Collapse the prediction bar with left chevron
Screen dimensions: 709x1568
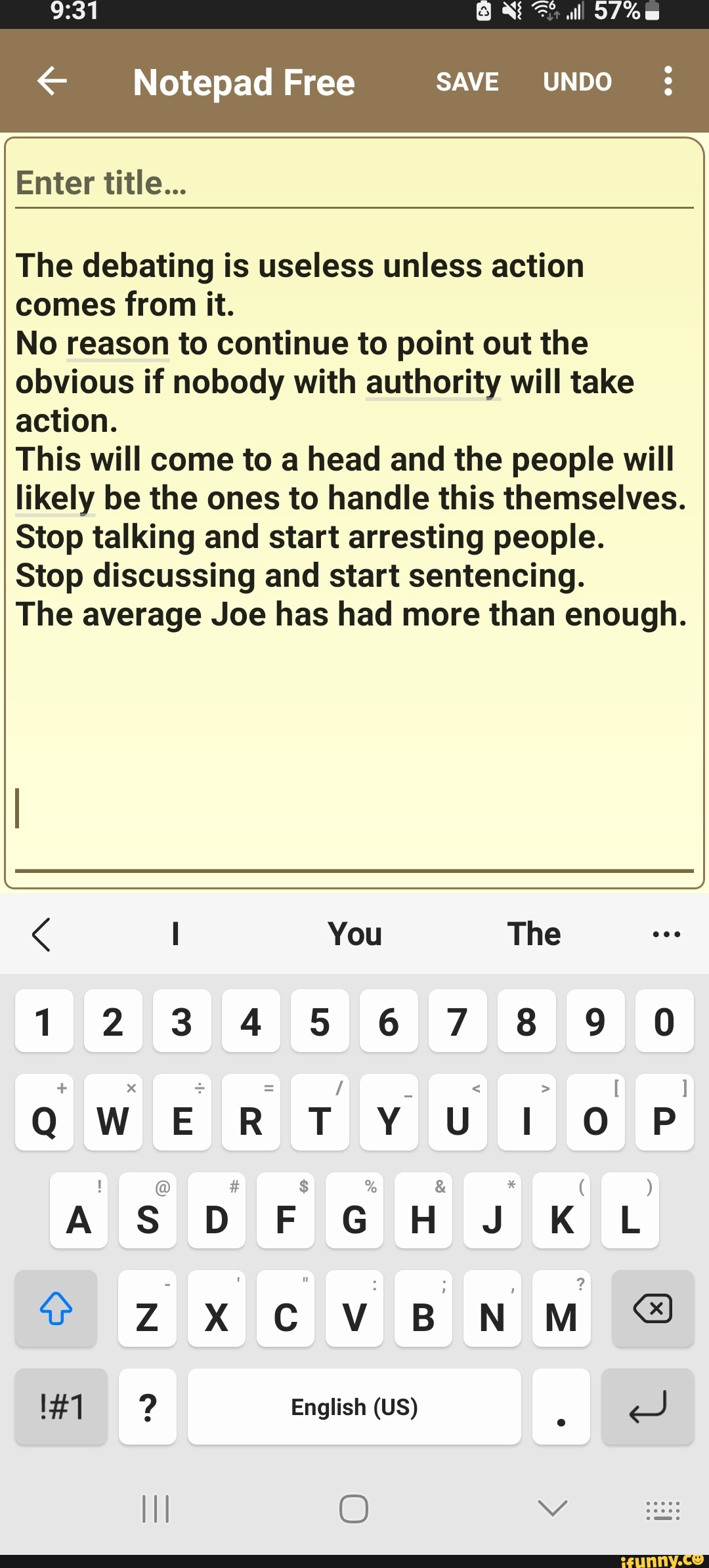pos(41,934)
